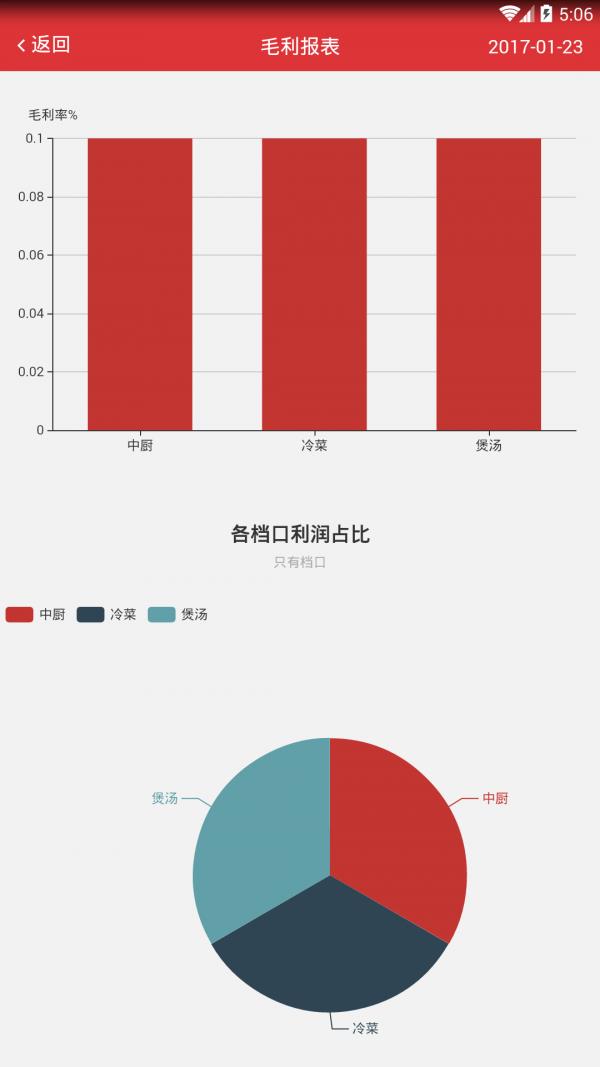Open the date picker showing 2017-01-23
This screenshot has height=1067, width=600.
pos(535,46)
